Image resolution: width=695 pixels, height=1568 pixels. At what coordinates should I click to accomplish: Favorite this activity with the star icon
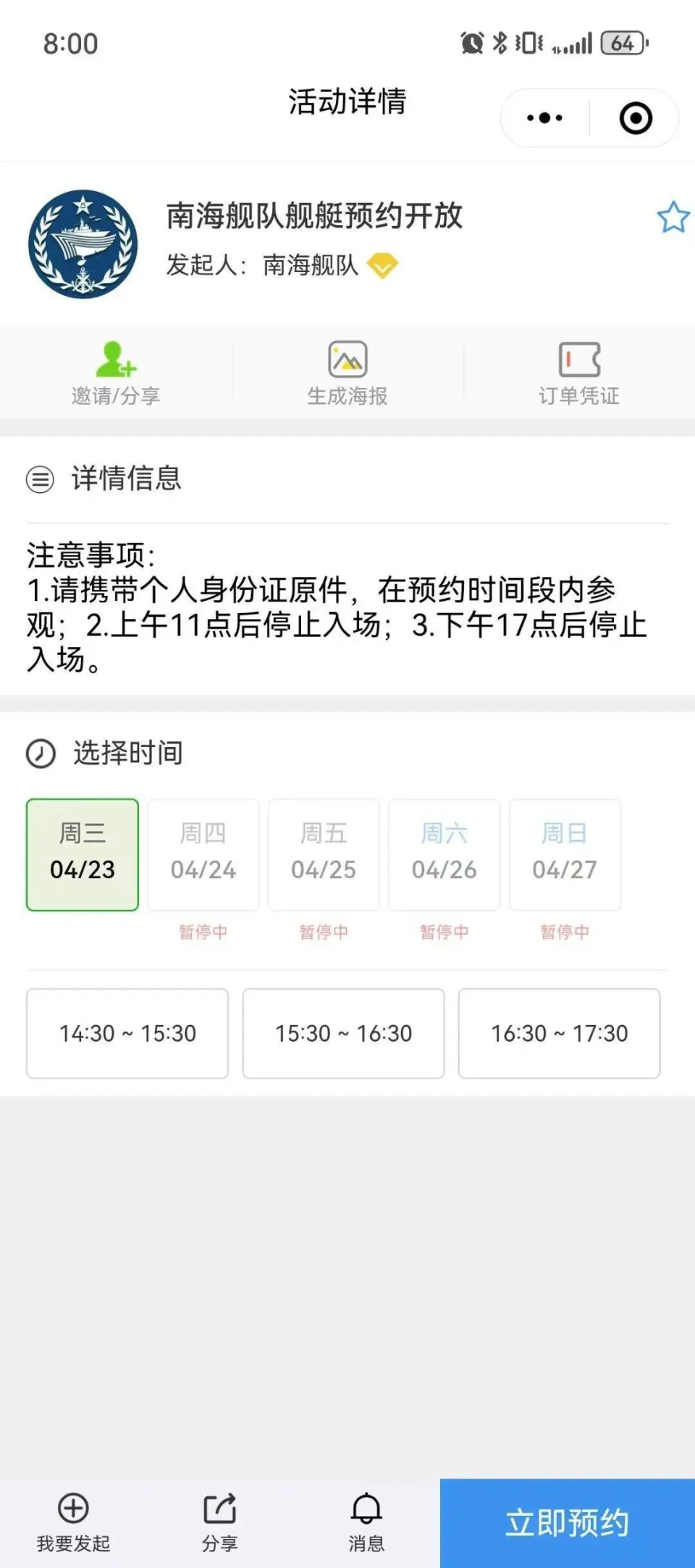click(673, 217)
